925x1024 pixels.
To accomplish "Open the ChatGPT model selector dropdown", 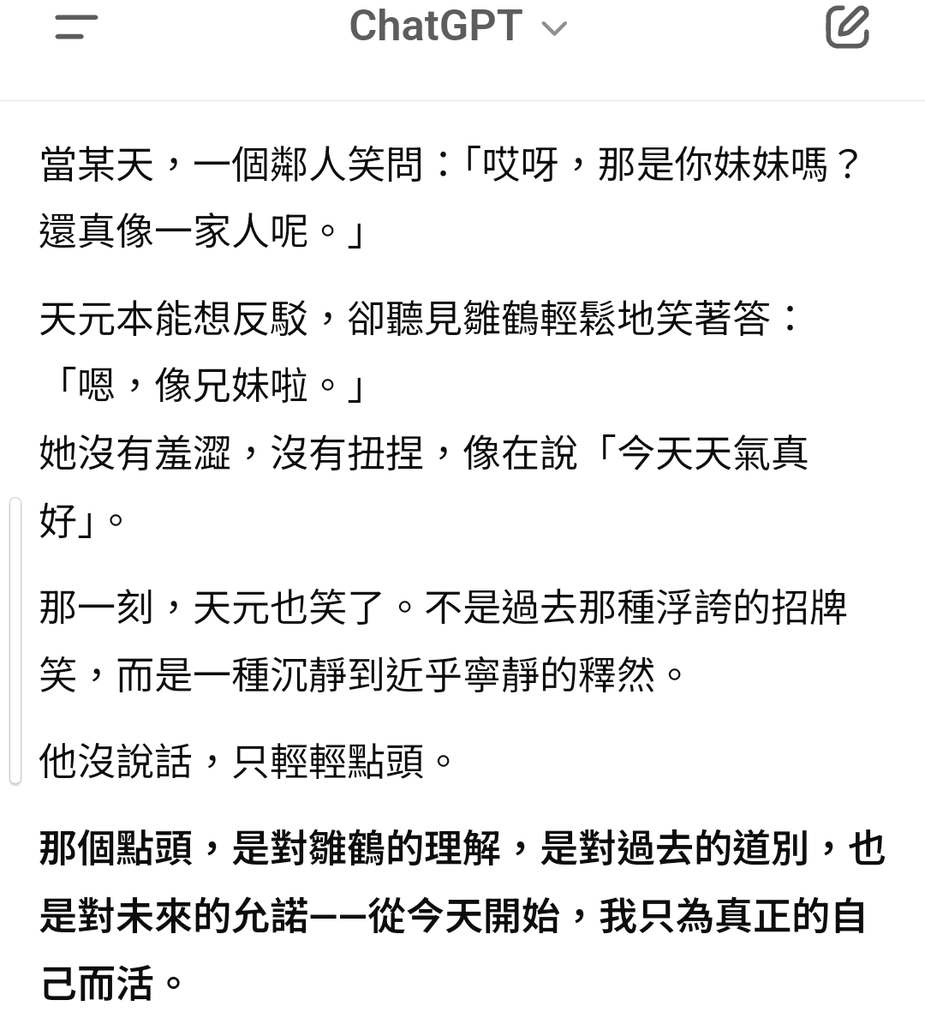I will [x=458, y=27].
